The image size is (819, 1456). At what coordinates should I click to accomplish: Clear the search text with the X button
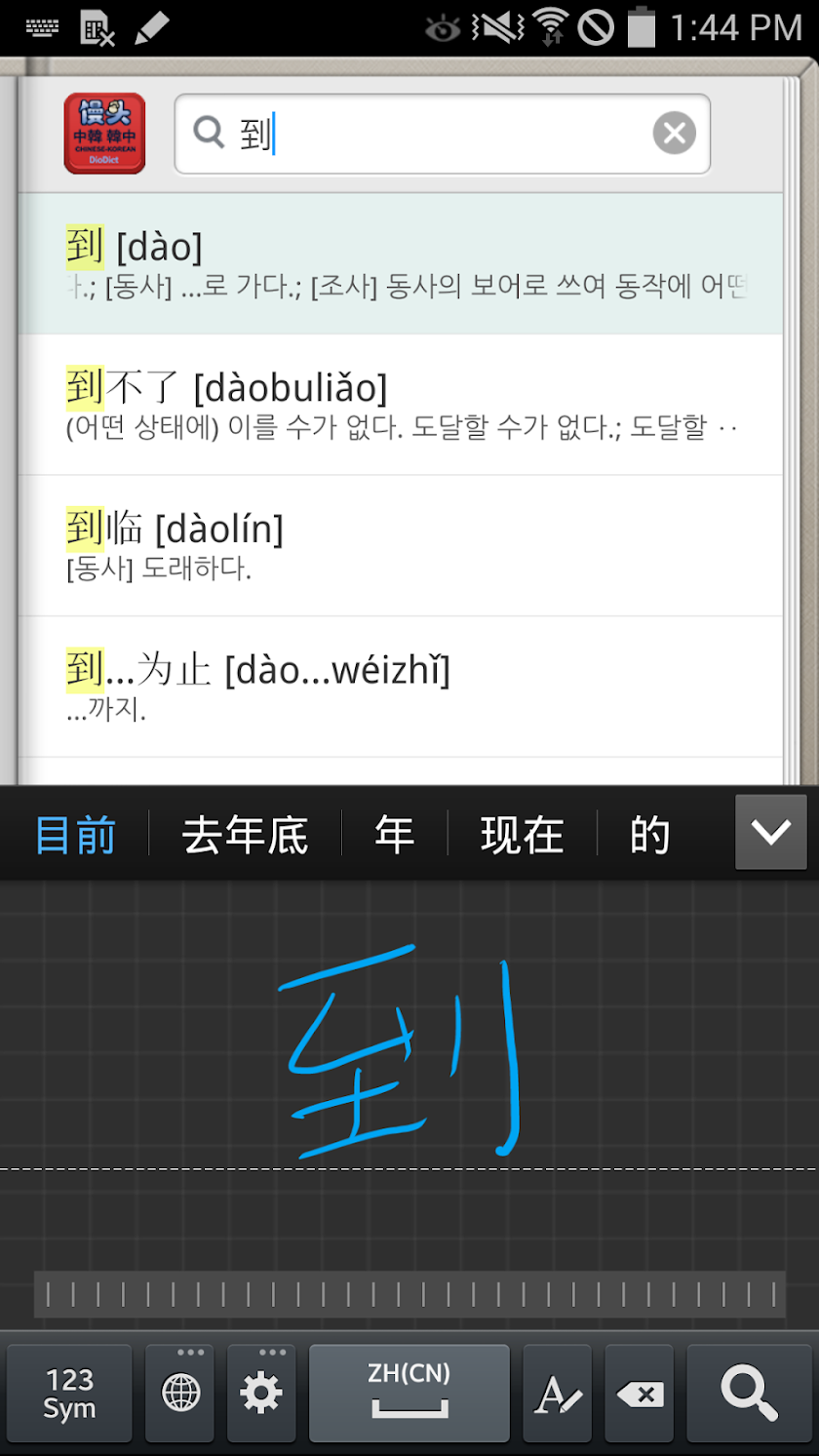674,134
